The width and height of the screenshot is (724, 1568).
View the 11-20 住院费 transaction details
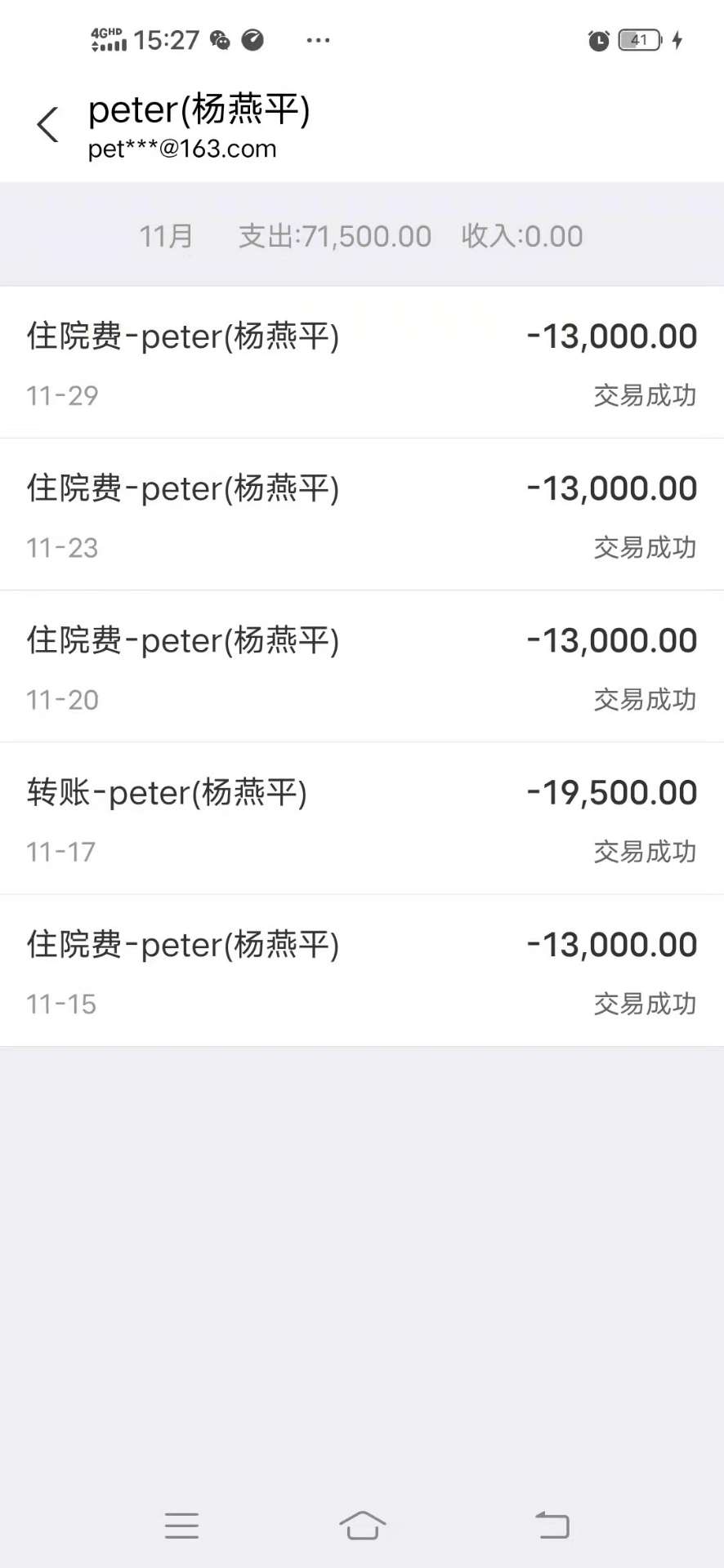pyautogui.click(x=362, y=666)
